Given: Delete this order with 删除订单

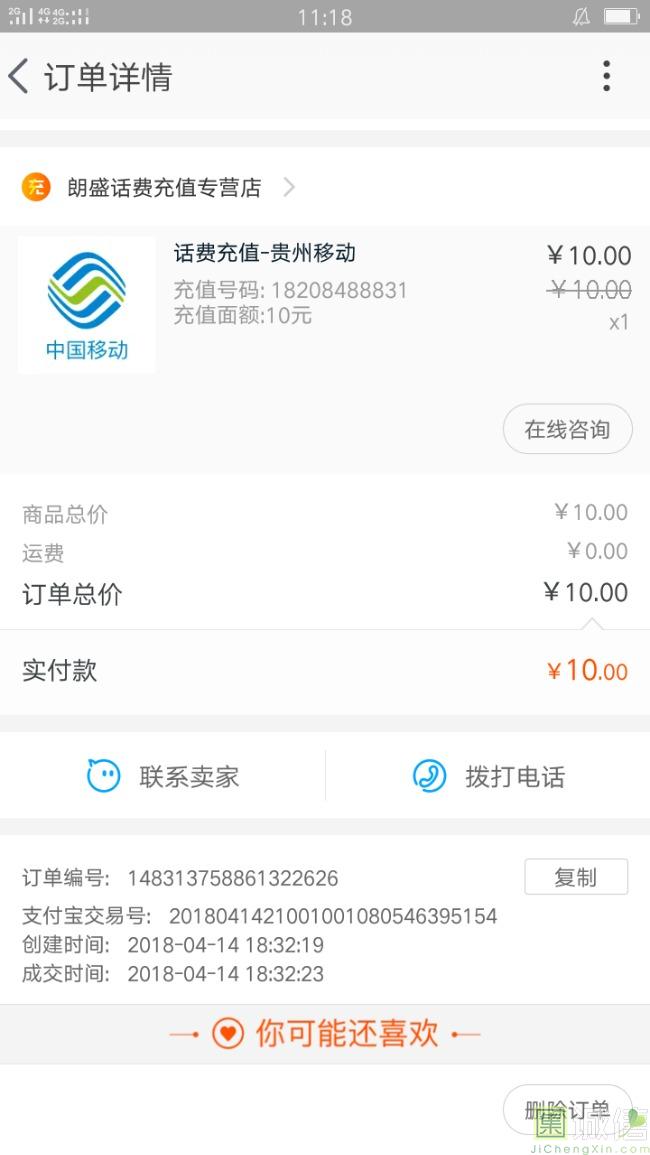Looking at the screenshot, I should tap(566, 1110).
